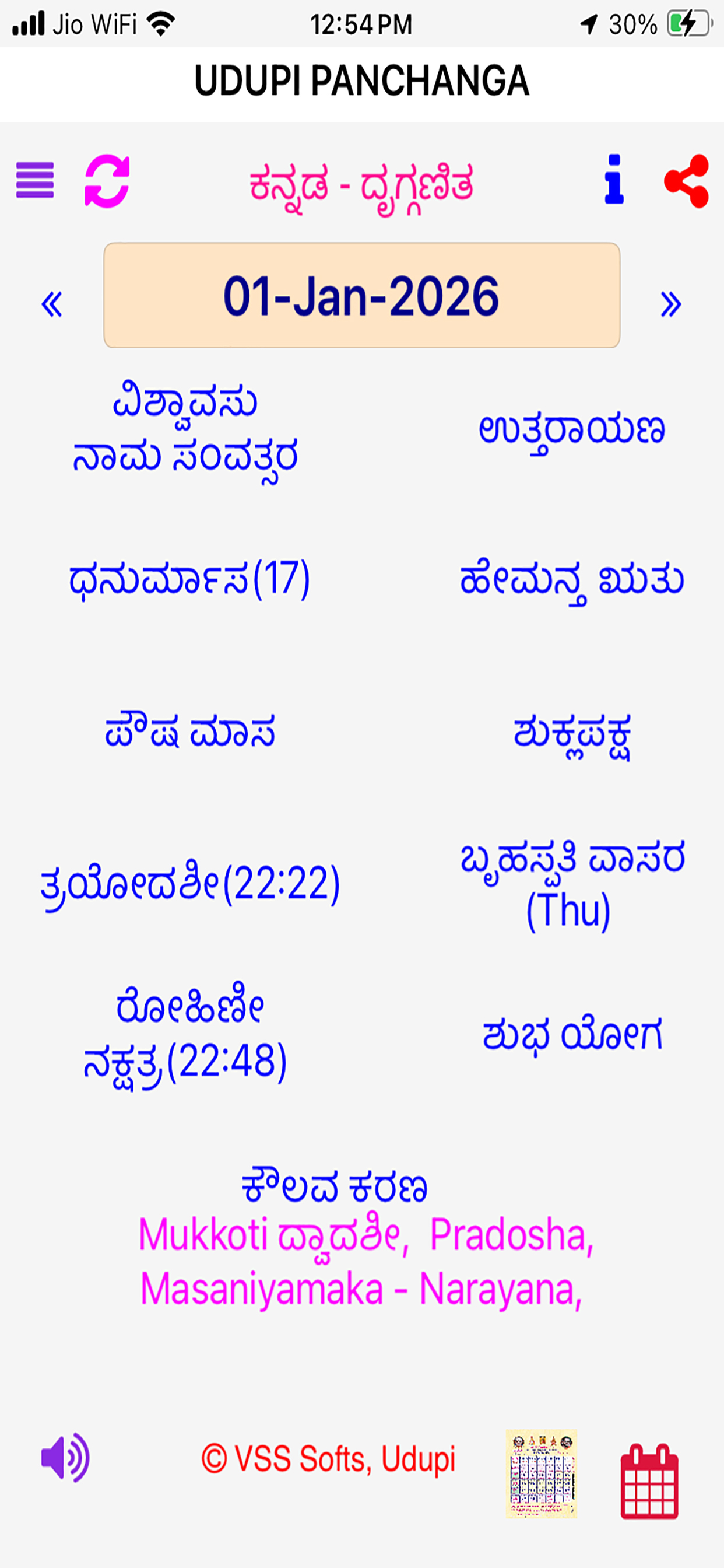Viewport: 724px width, 1568px height.
Task: Share today's panchanga details
Action: point(687,181)
